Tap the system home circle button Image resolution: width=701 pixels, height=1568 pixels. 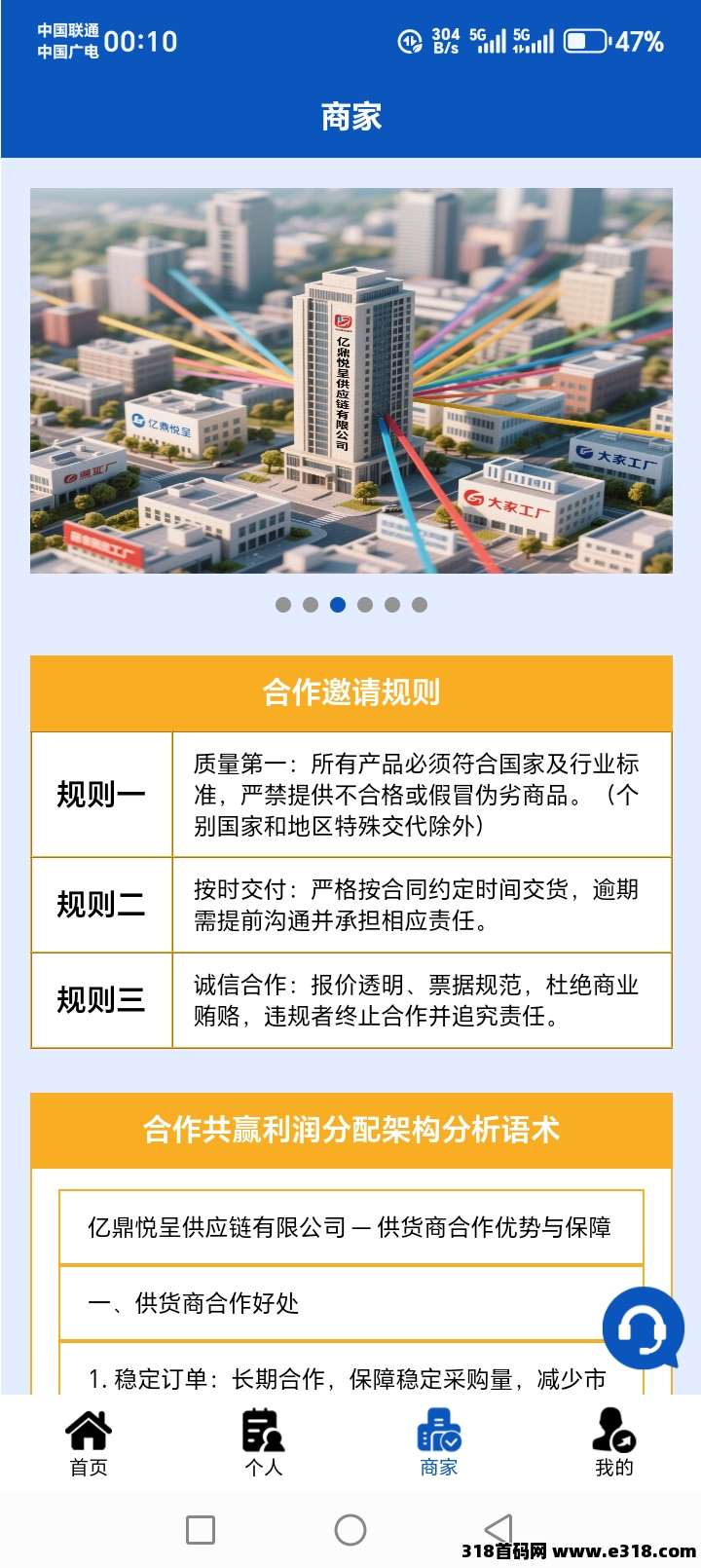pos(350,1530)
